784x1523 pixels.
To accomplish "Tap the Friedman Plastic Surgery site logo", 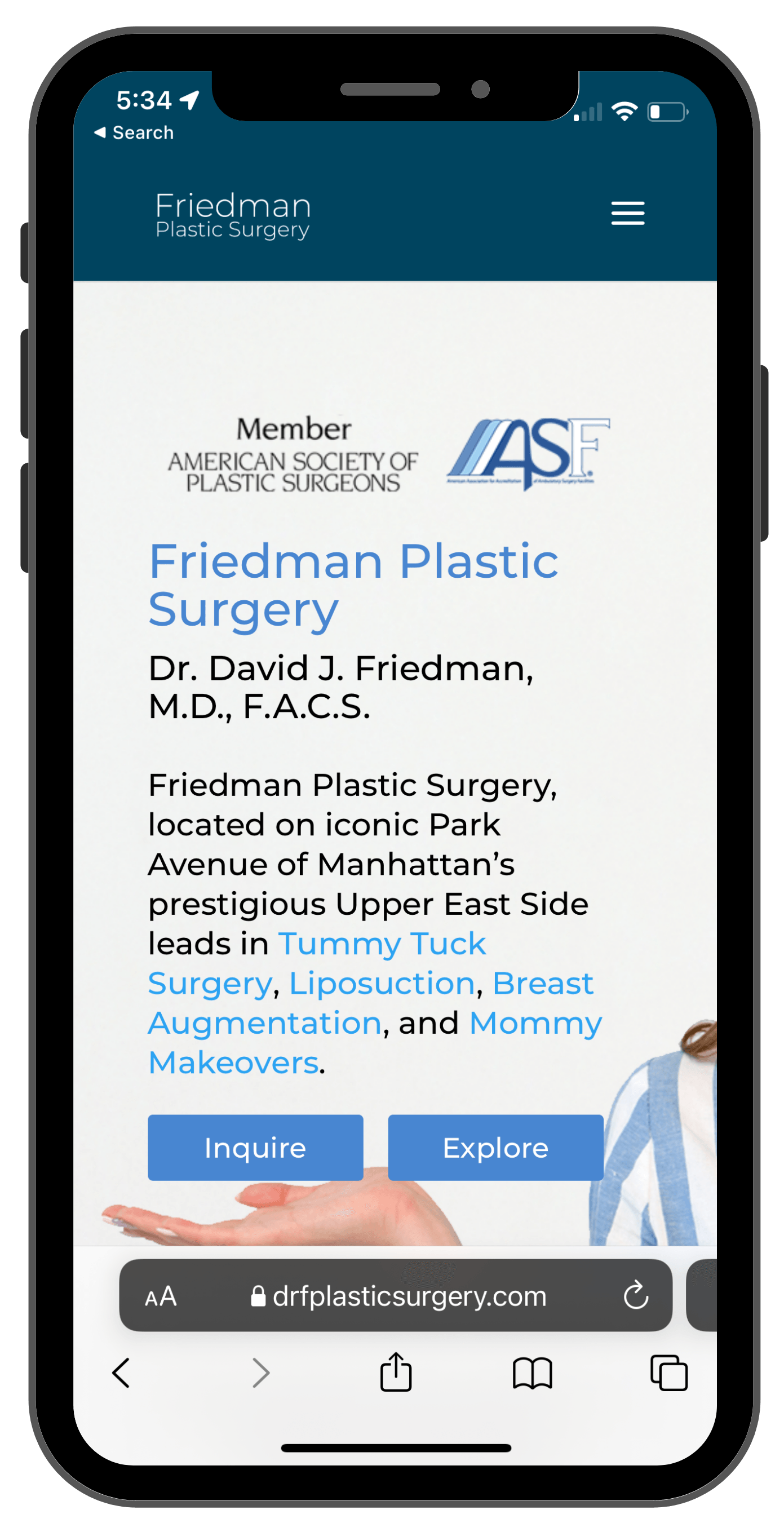I will click(232, 215).
